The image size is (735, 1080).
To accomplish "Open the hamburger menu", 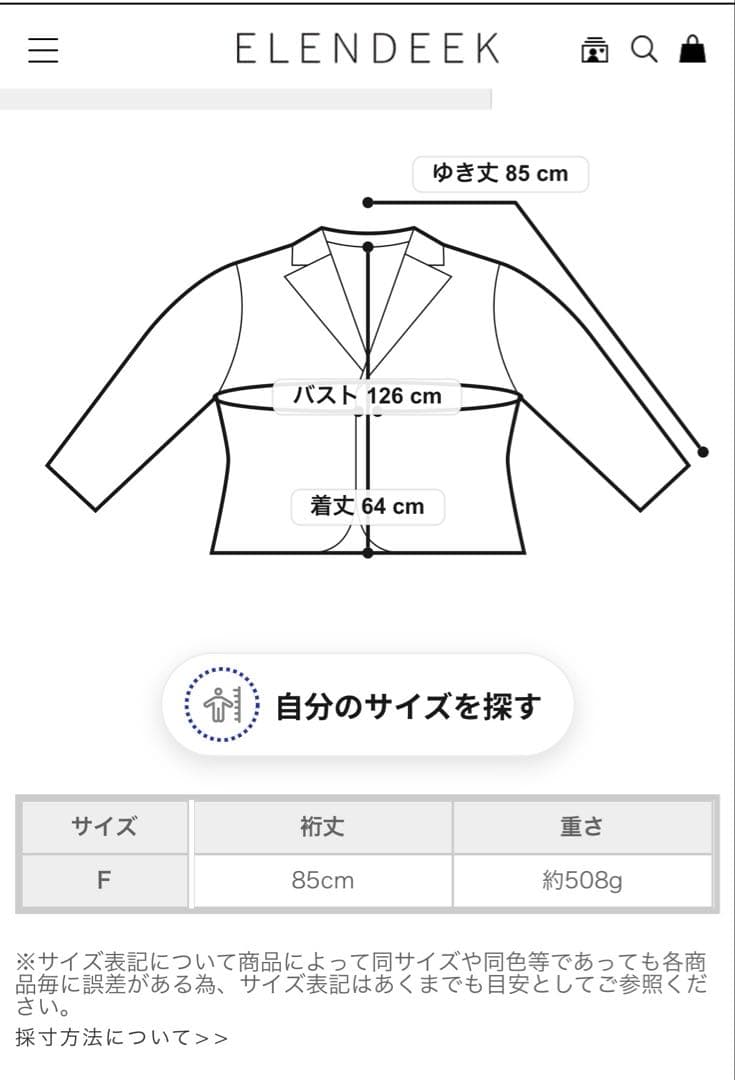I will pos(43,50).
